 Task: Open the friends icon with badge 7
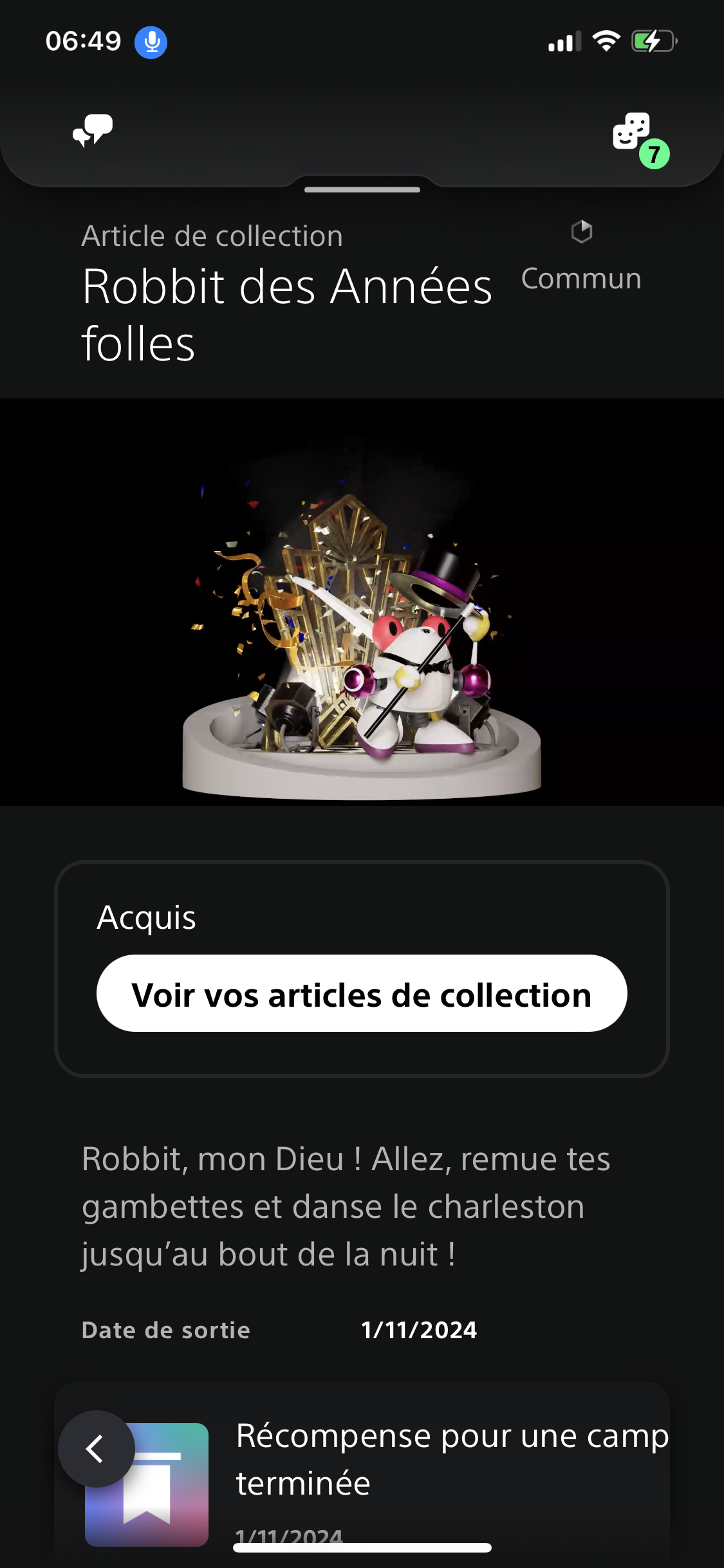point(632,132)
